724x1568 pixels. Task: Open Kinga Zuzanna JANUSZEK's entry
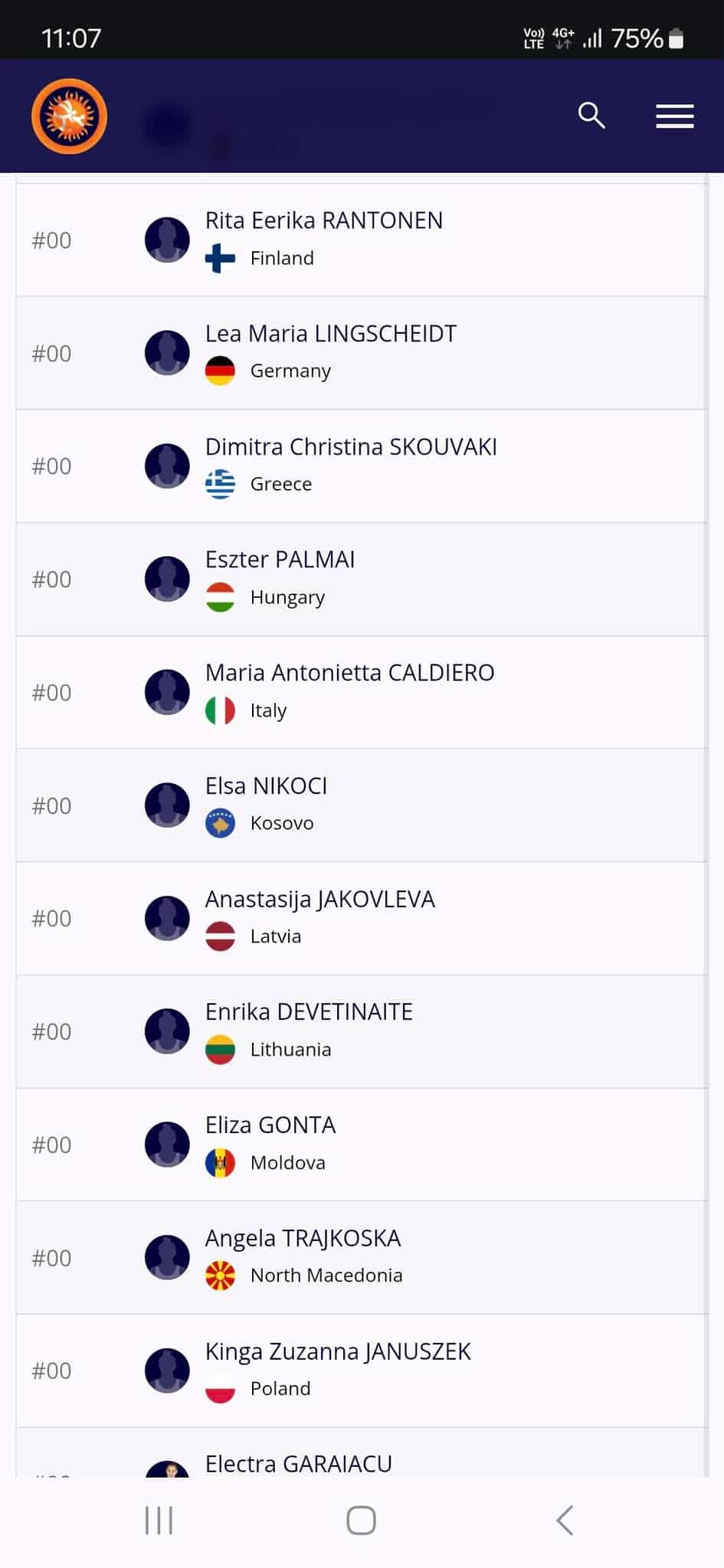tap(361, 1371)
